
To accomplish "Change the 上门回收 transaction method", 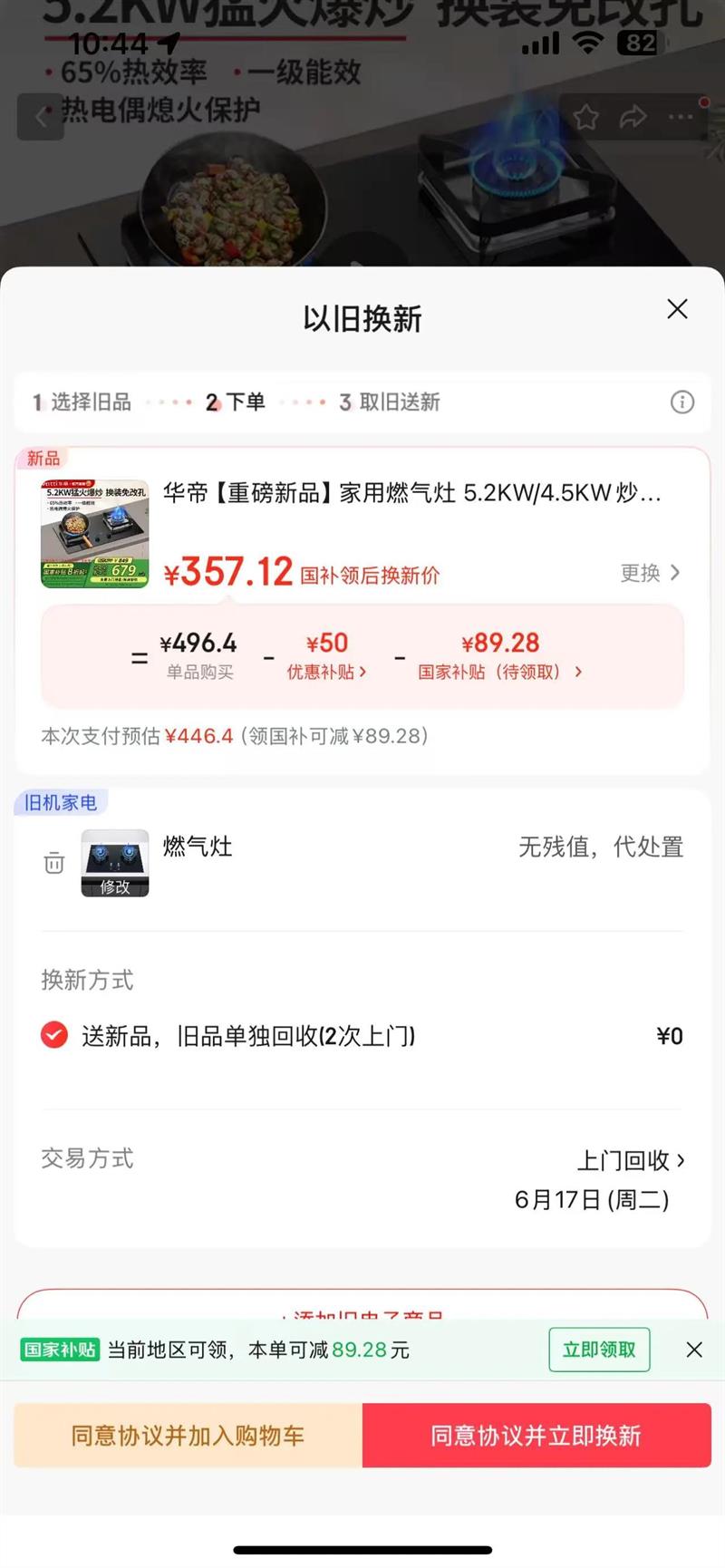I will coord(632,1160).
